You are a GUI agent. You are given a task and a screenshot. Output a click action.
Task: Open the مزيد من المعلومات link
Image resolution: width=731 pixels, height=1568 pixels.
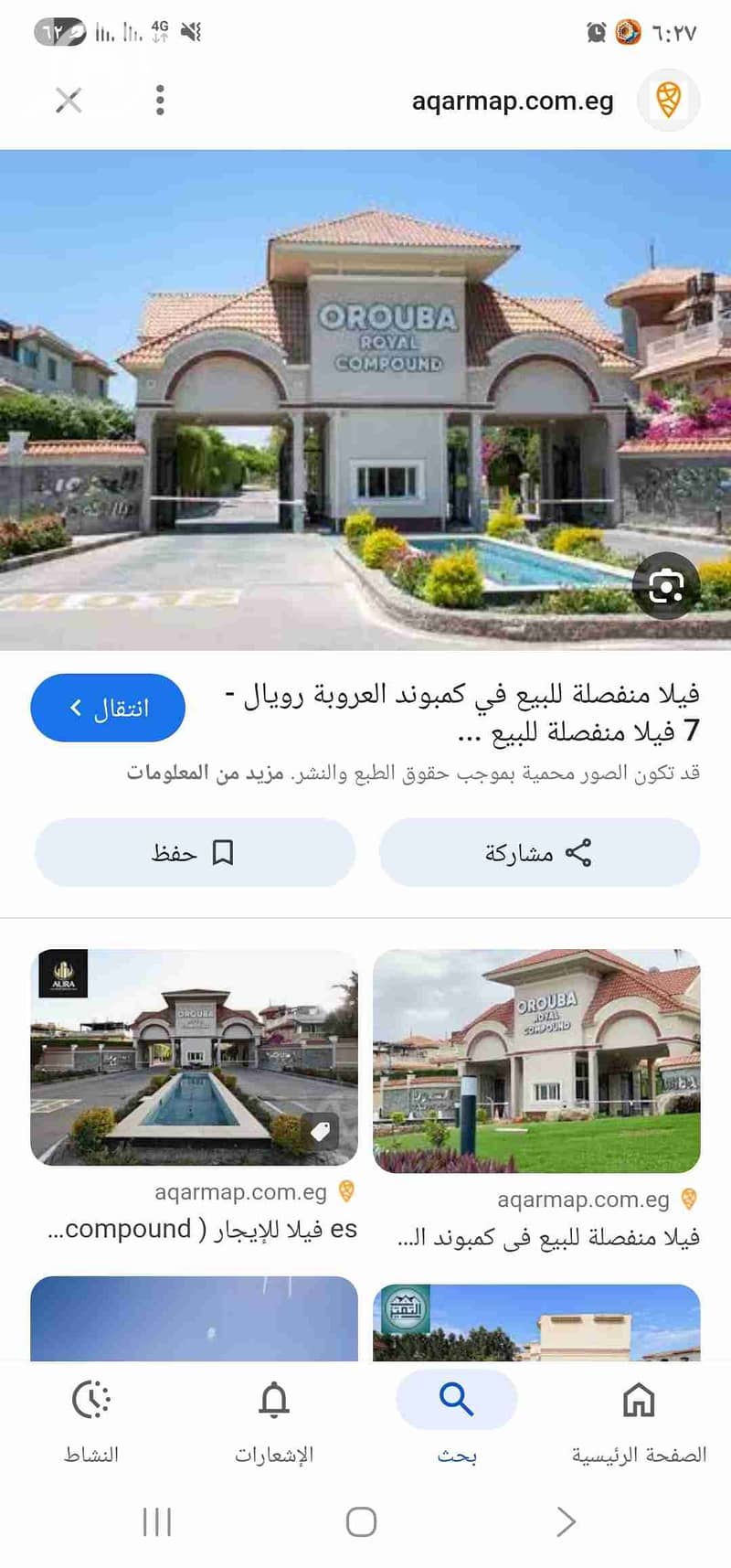coord(206,773)
